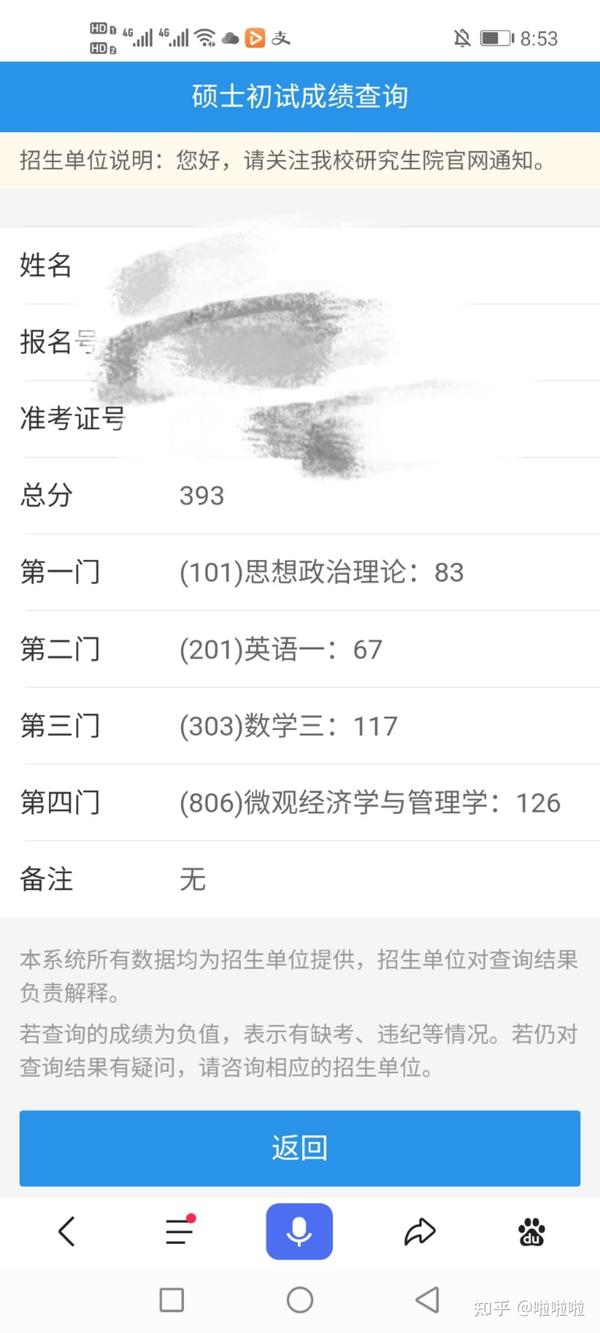Open the browser menu icon

(180, 1231)
